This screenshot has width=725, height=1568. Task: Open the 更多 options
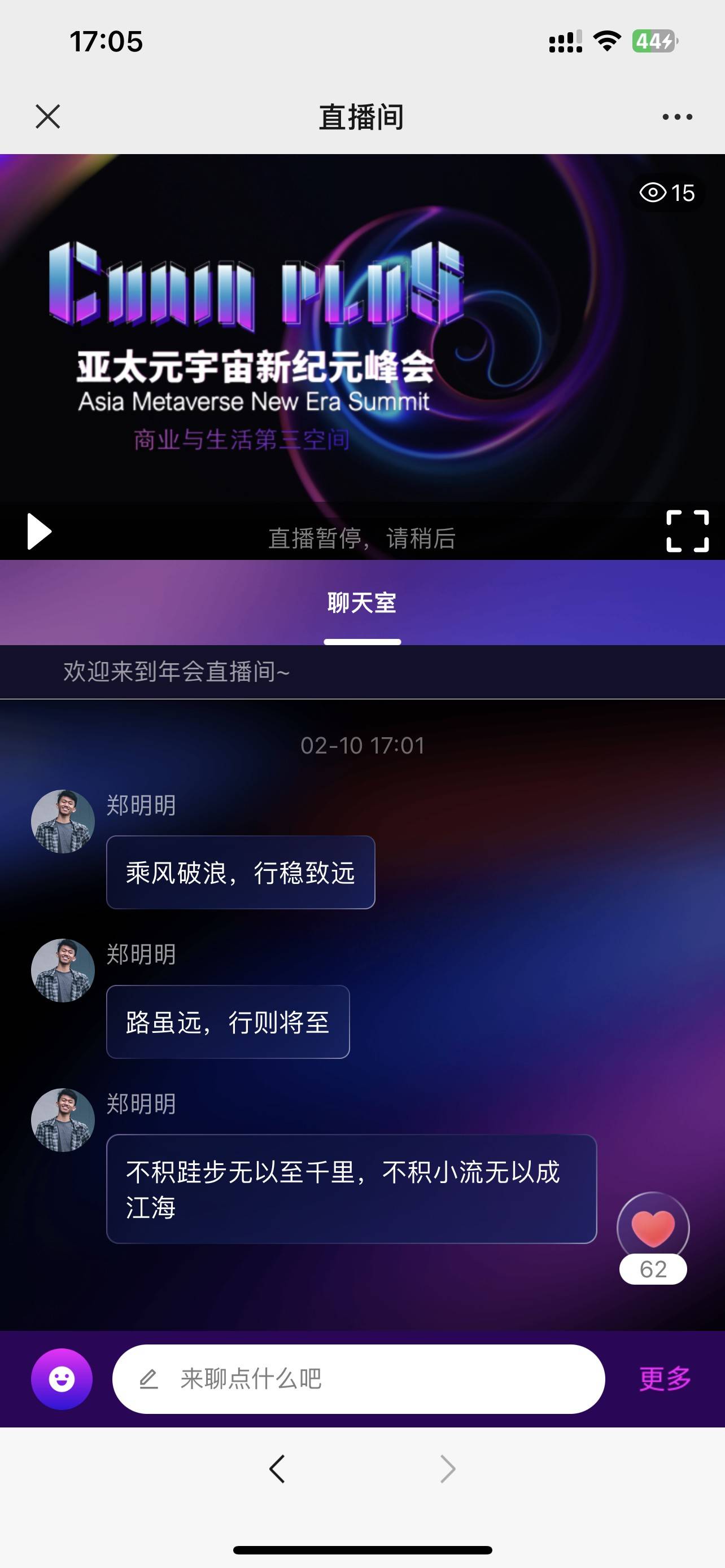(665, 1379)
